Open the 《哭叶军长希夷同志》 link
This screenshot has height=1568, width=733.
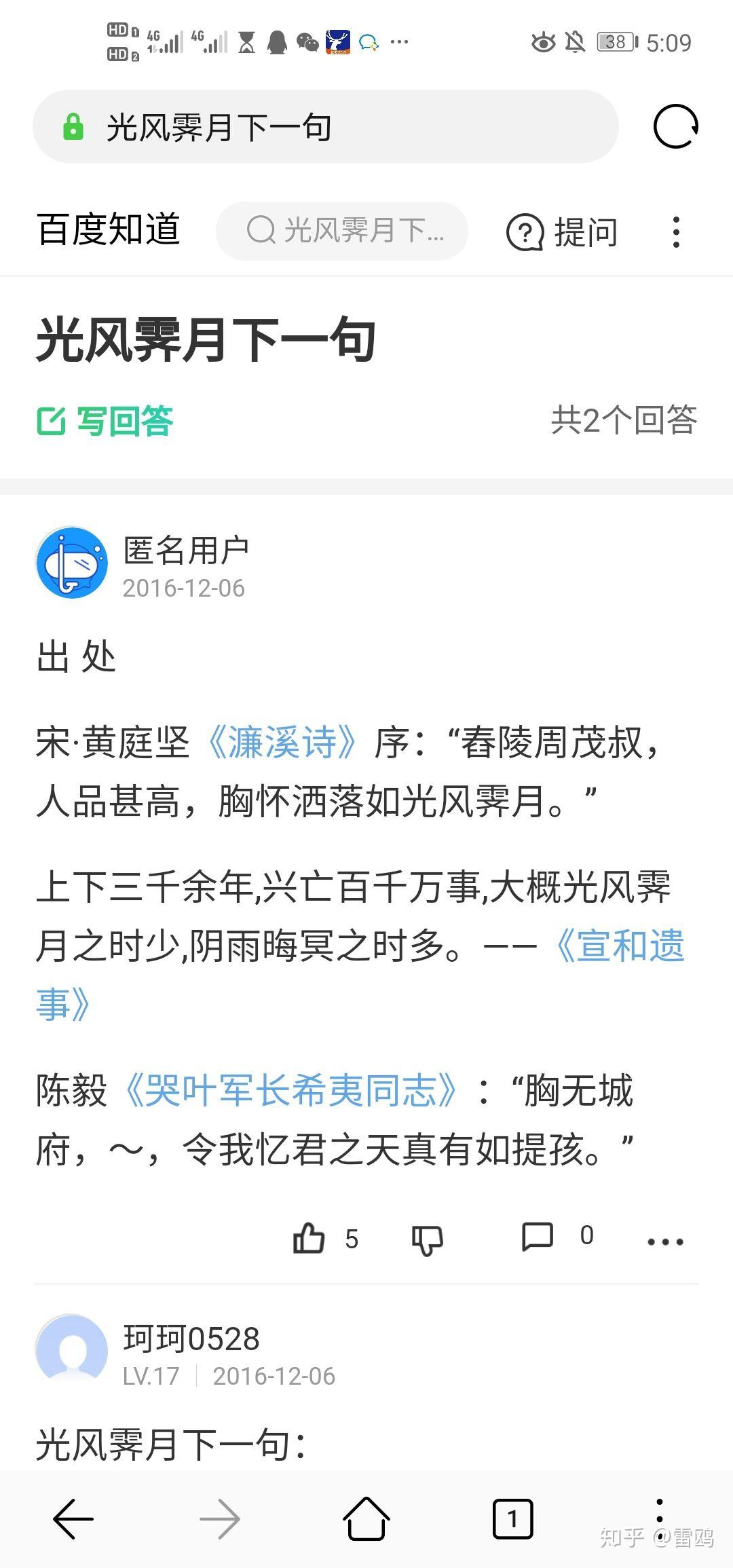pos(292,1091)
